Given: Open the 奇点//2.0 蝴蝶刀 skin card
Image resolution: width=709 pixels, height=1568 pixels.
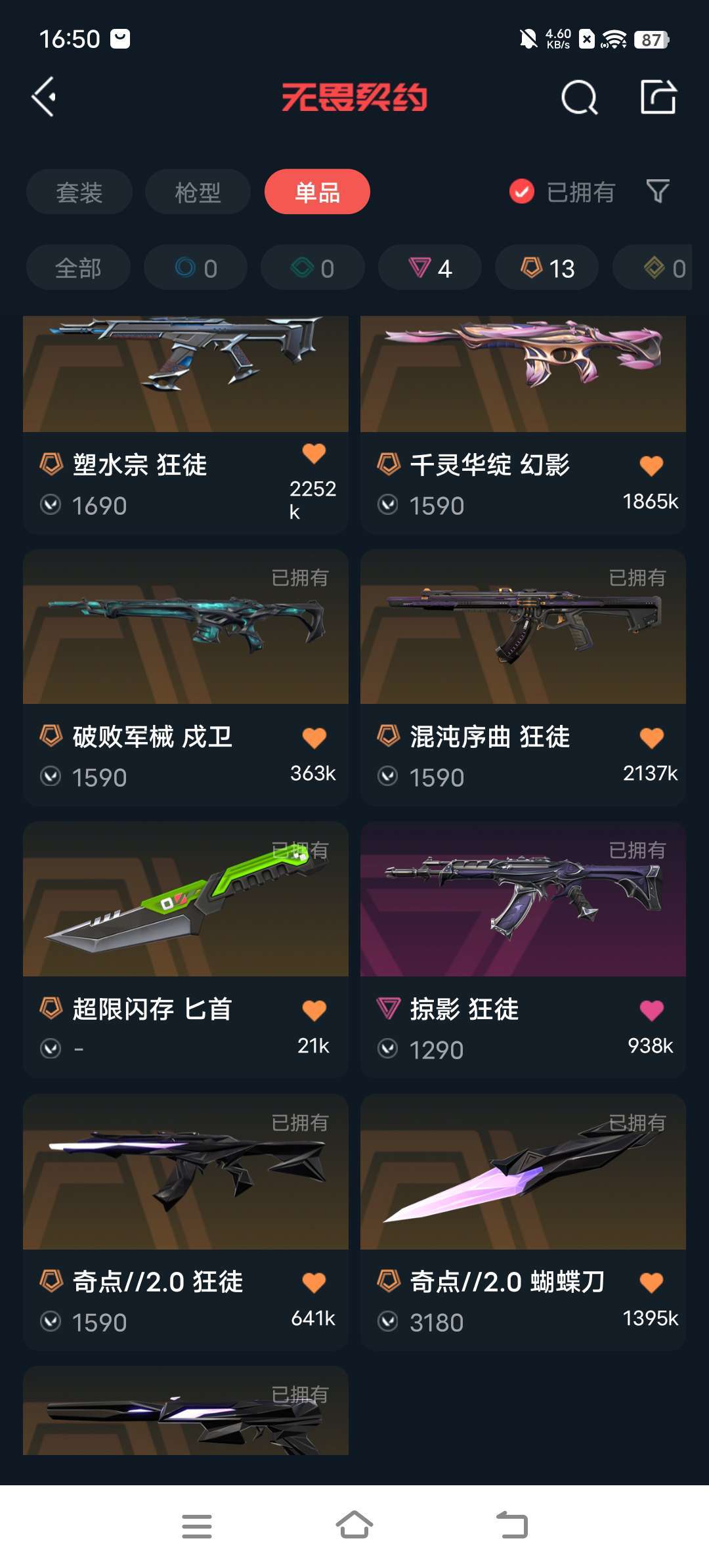Looking at the screenshot, I should click(523, 1221).
